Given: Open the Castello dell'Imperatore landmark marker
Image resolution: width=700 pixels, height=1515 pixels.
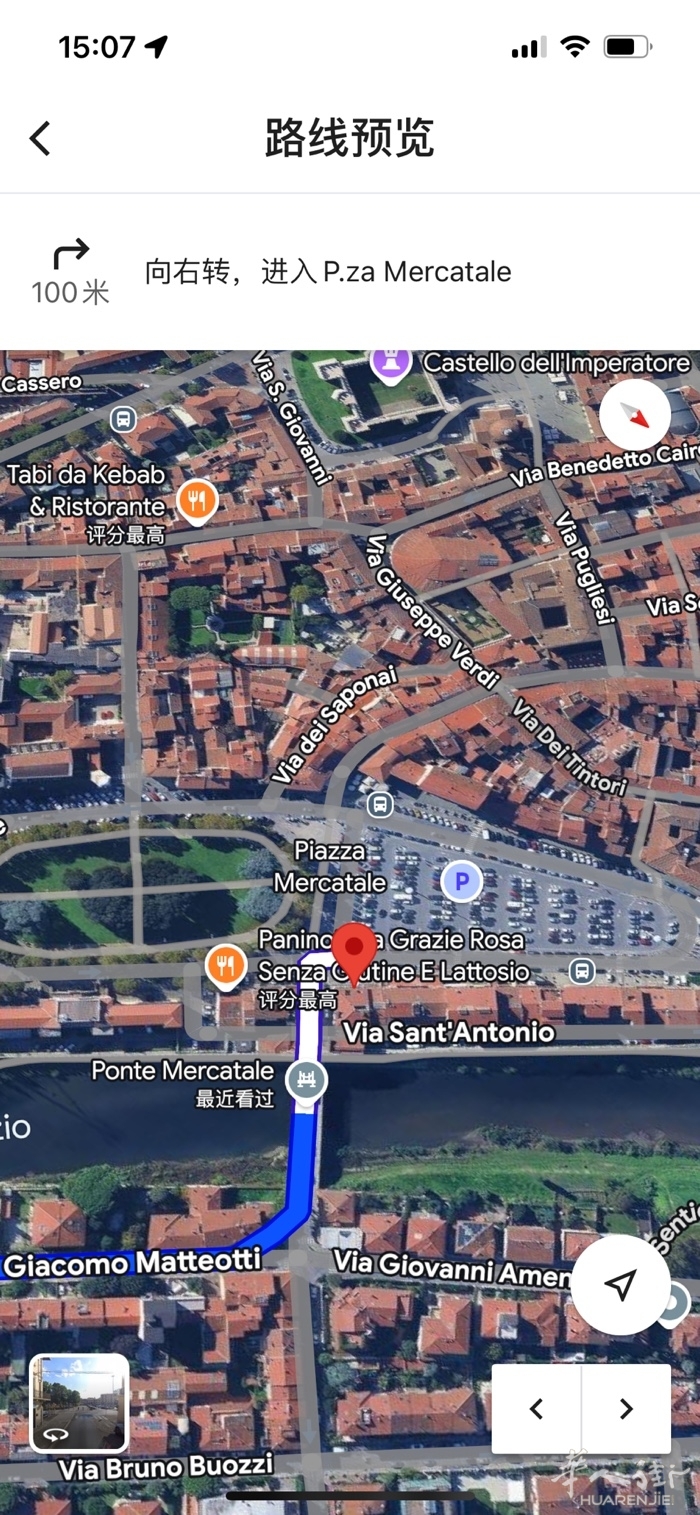Looking at the screenshot, I should click(x=389, y=362).
